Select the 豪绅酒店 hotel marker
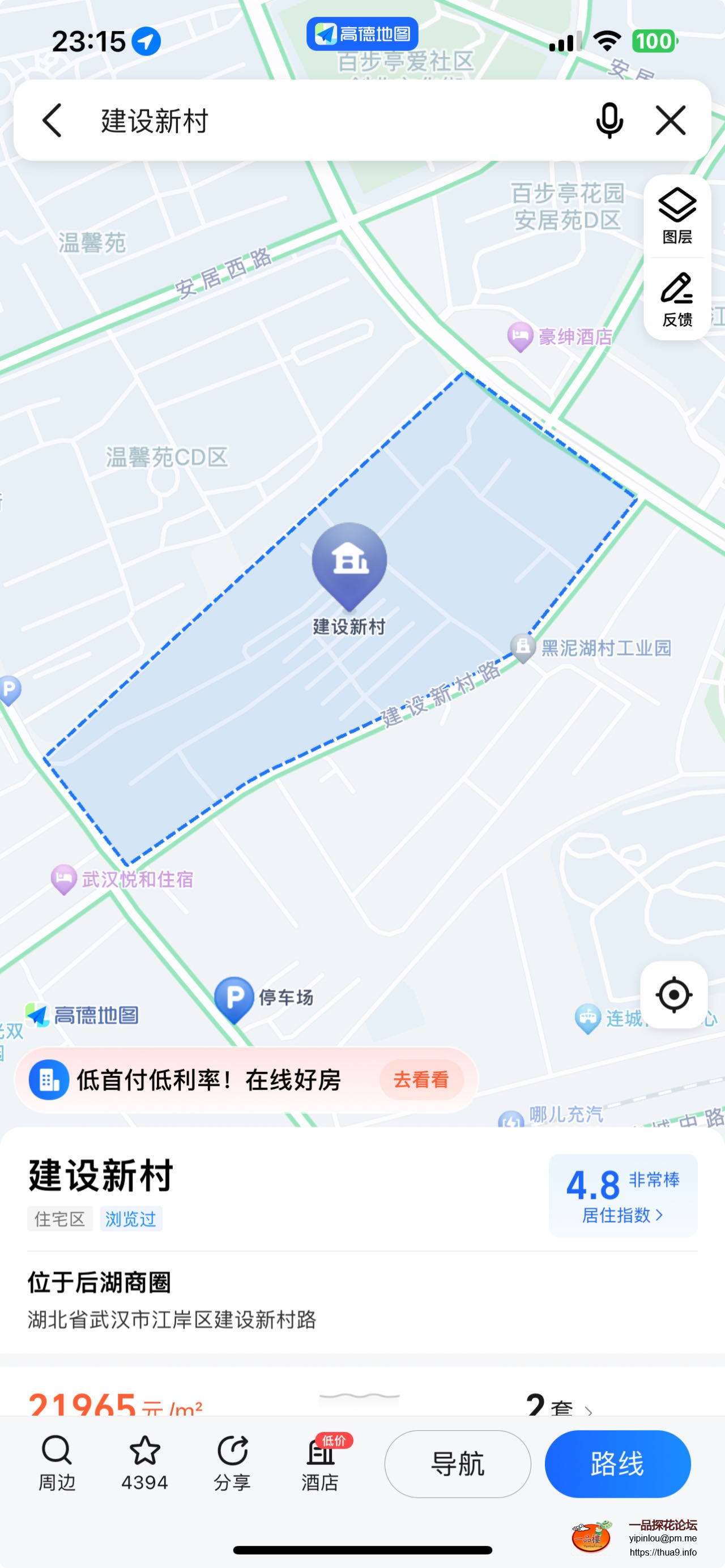The width and height of the screenshot is (725, 1568). click(x=521, y=335)
